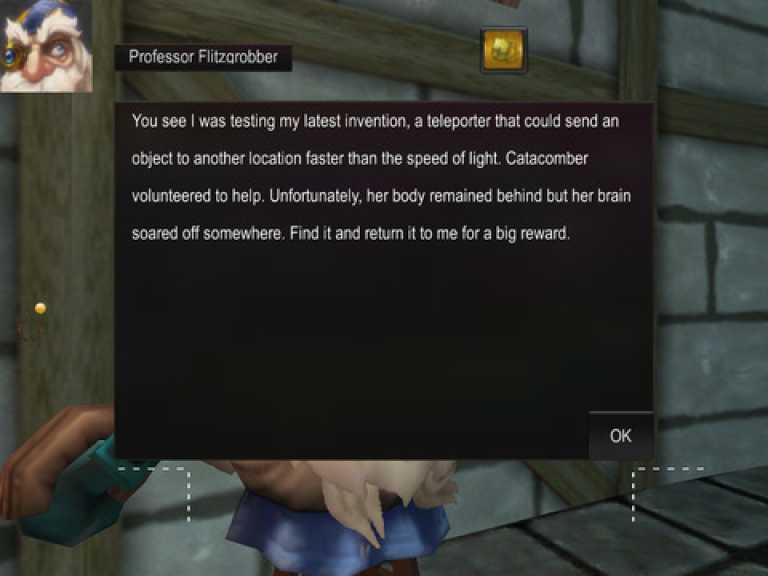Tap OK to dismiss the dialog
This screenshot has width=768, height=576.
tap(621, 436)
